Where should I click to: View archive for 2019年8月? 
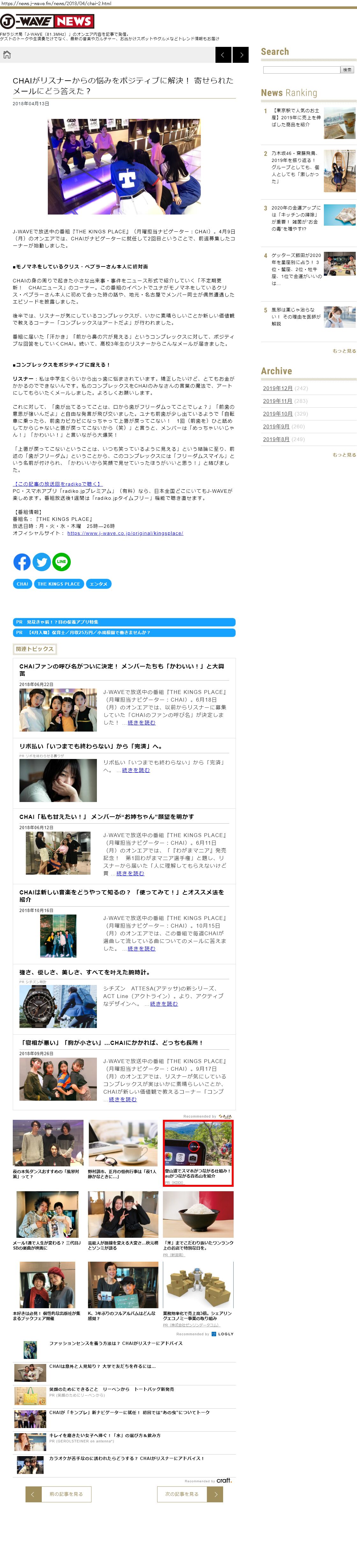[276, 439]
